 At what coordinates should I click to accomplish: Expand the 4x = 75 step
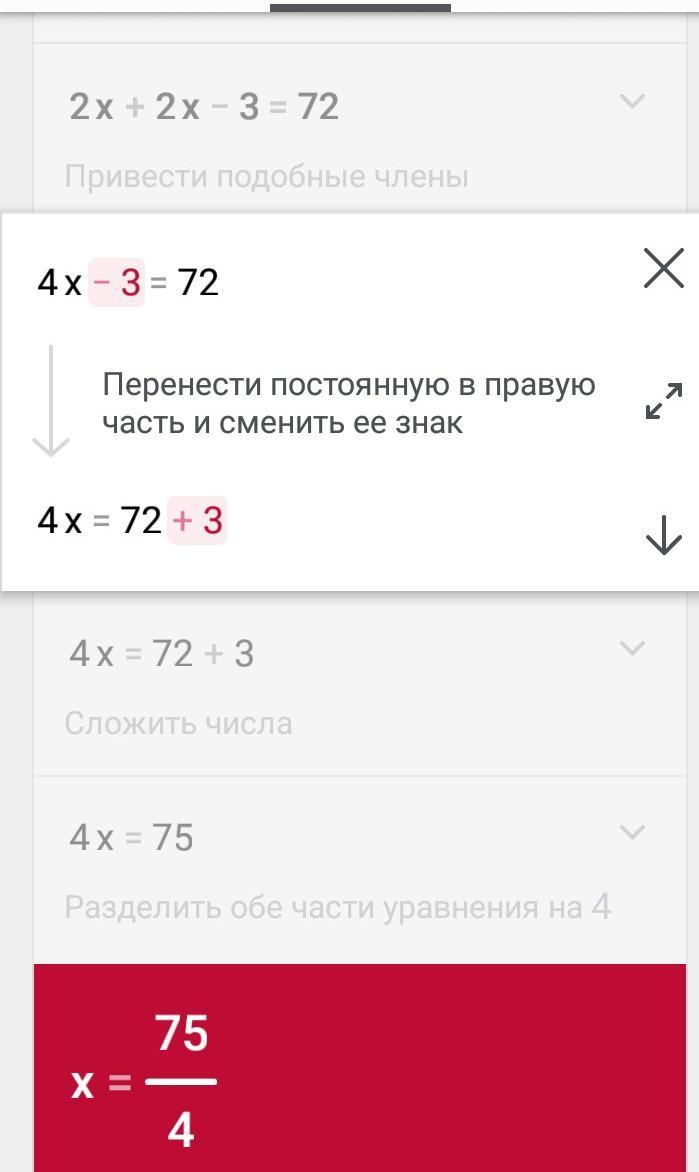coord(631,831)
